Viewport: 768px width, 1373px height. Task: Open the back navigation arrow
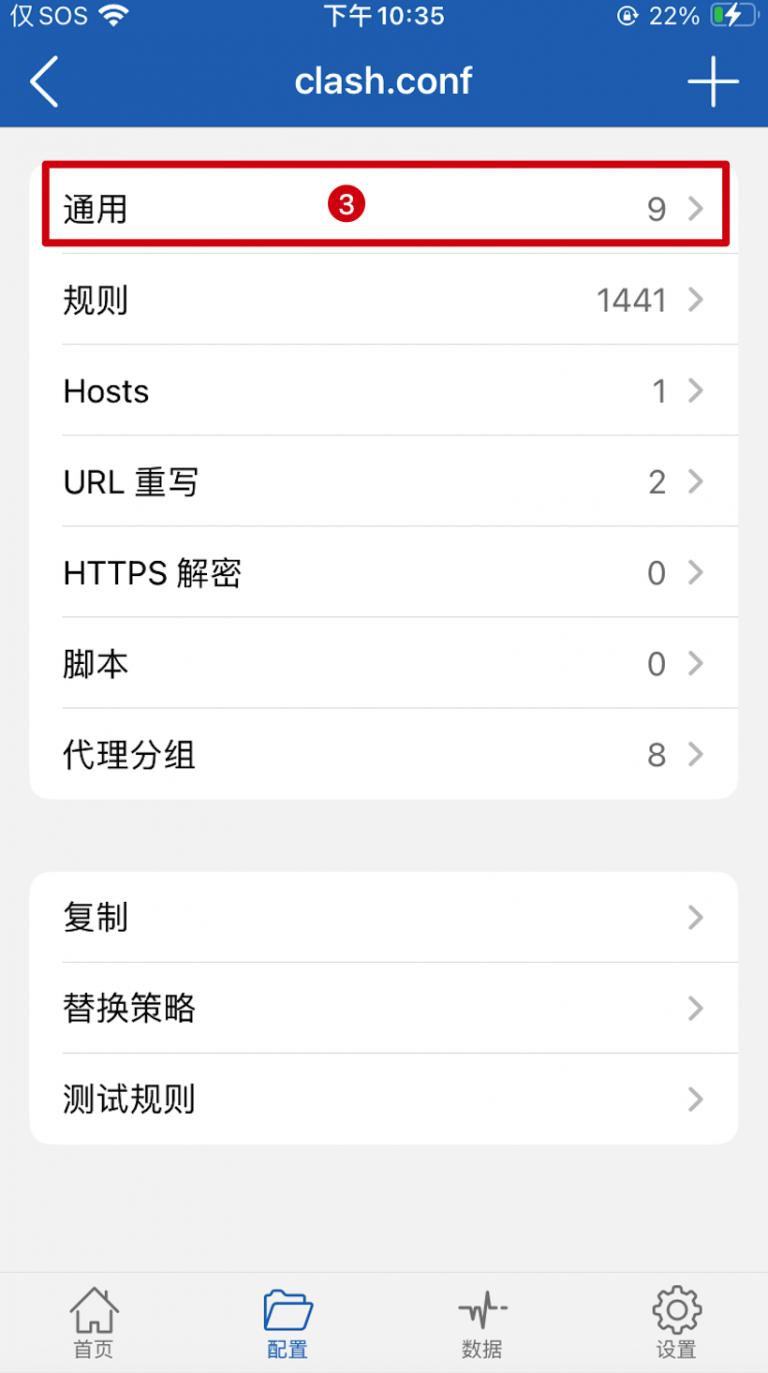[44, 82]
